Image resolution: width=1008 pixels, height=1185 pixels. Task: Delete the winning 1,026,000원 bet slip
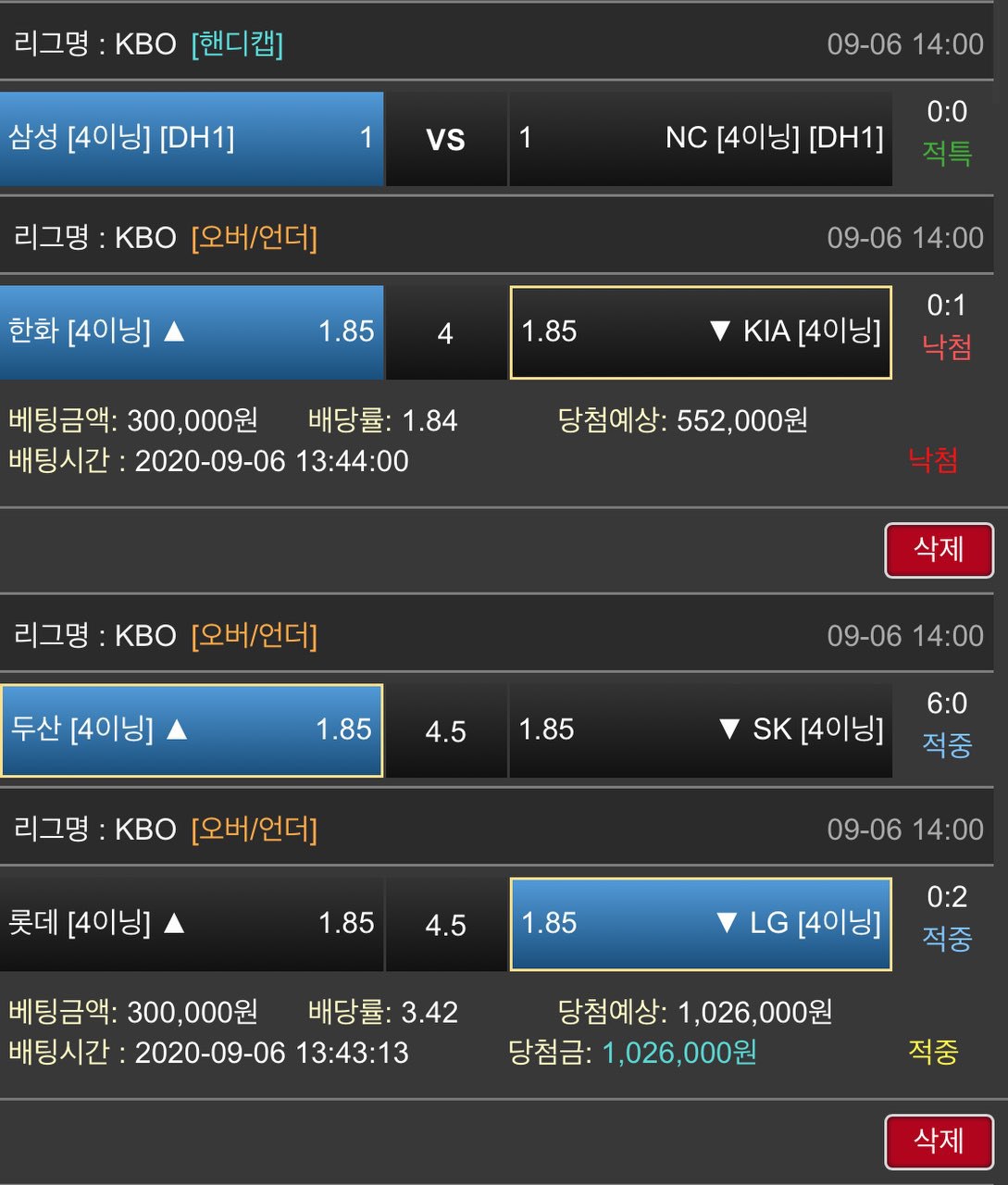coord(939,1141)
